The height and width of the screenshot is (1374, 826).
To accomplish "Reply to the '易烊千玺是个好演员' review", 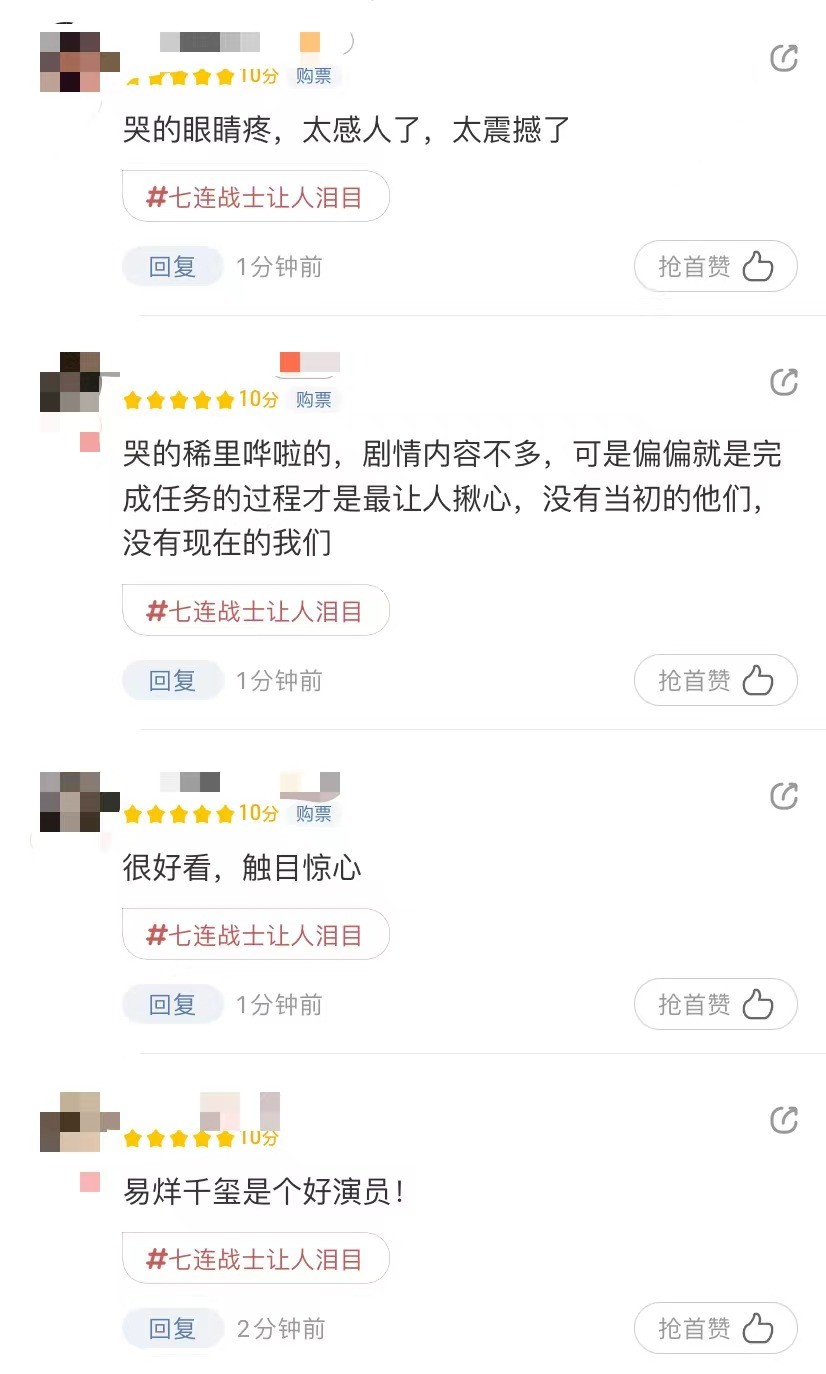I will click(x=172, y=1329).
